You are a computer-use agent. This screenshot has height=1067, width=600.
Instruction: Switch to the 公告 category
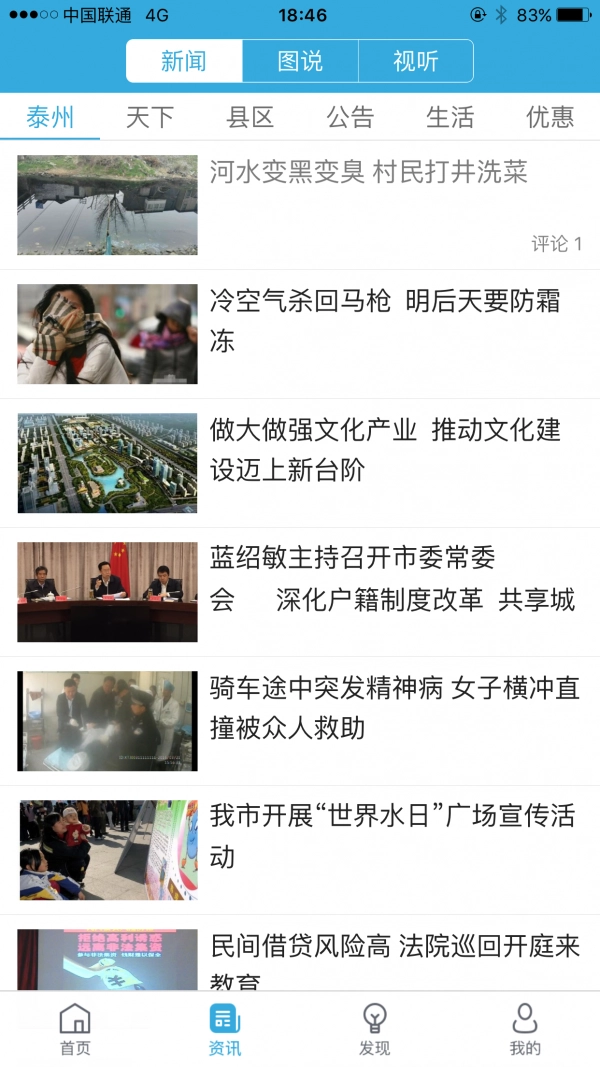coord(350,117)
